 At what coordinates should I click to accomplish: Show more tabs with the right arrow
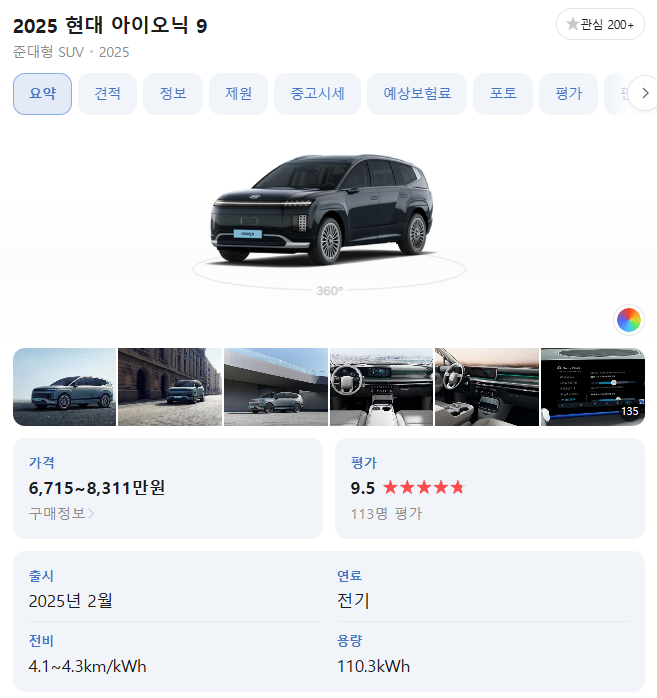(x=644, y=94)
